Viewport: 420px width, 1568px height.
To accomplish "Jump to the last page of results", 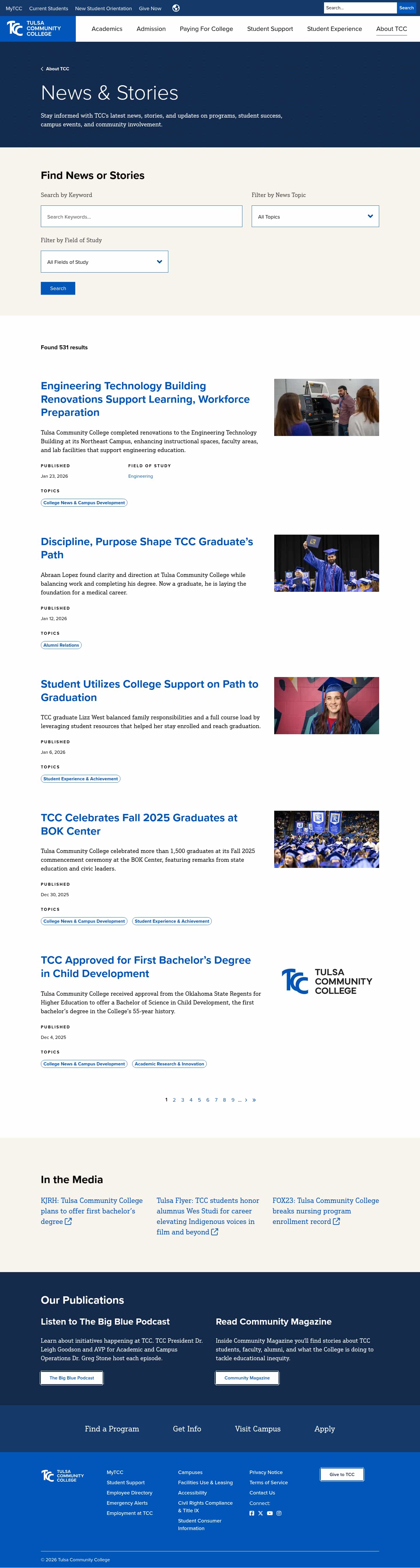I will point(254,1100).
